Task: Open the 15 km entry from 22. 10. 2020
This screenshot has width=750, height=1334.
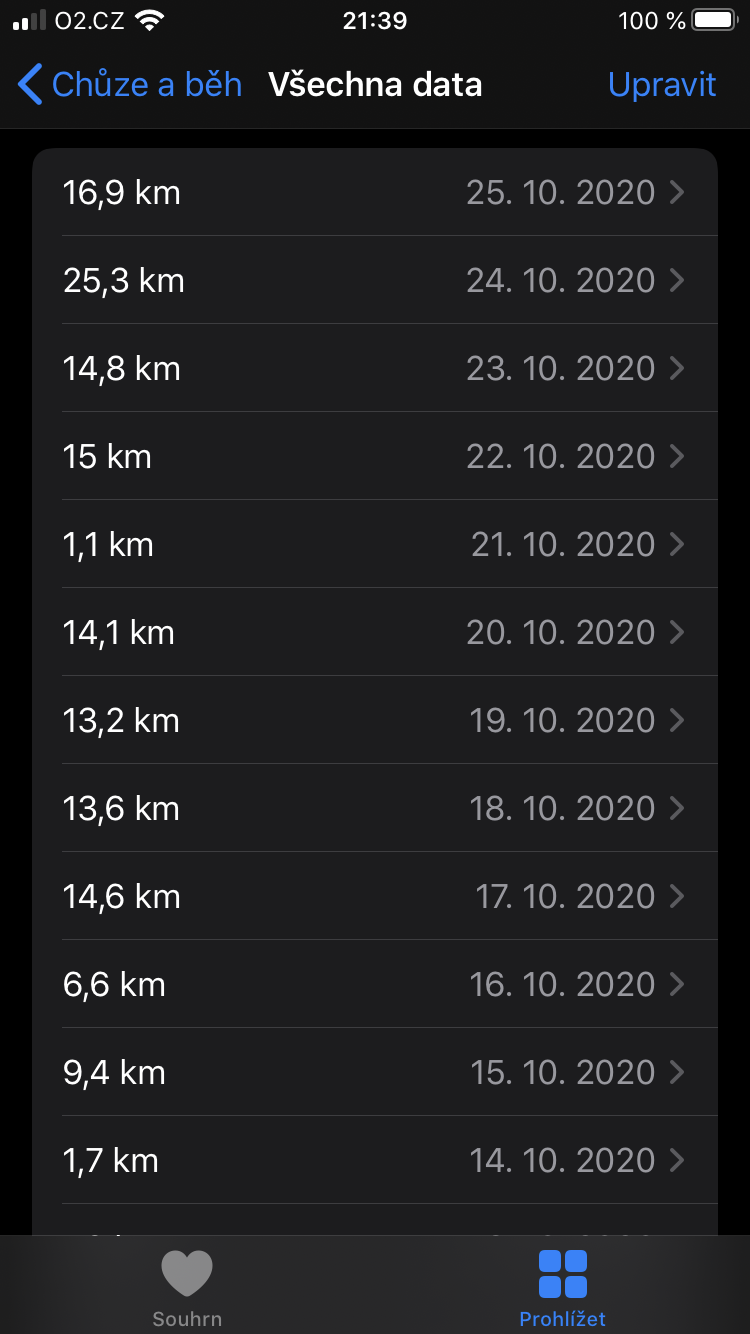Action: [x=375, y=456]
